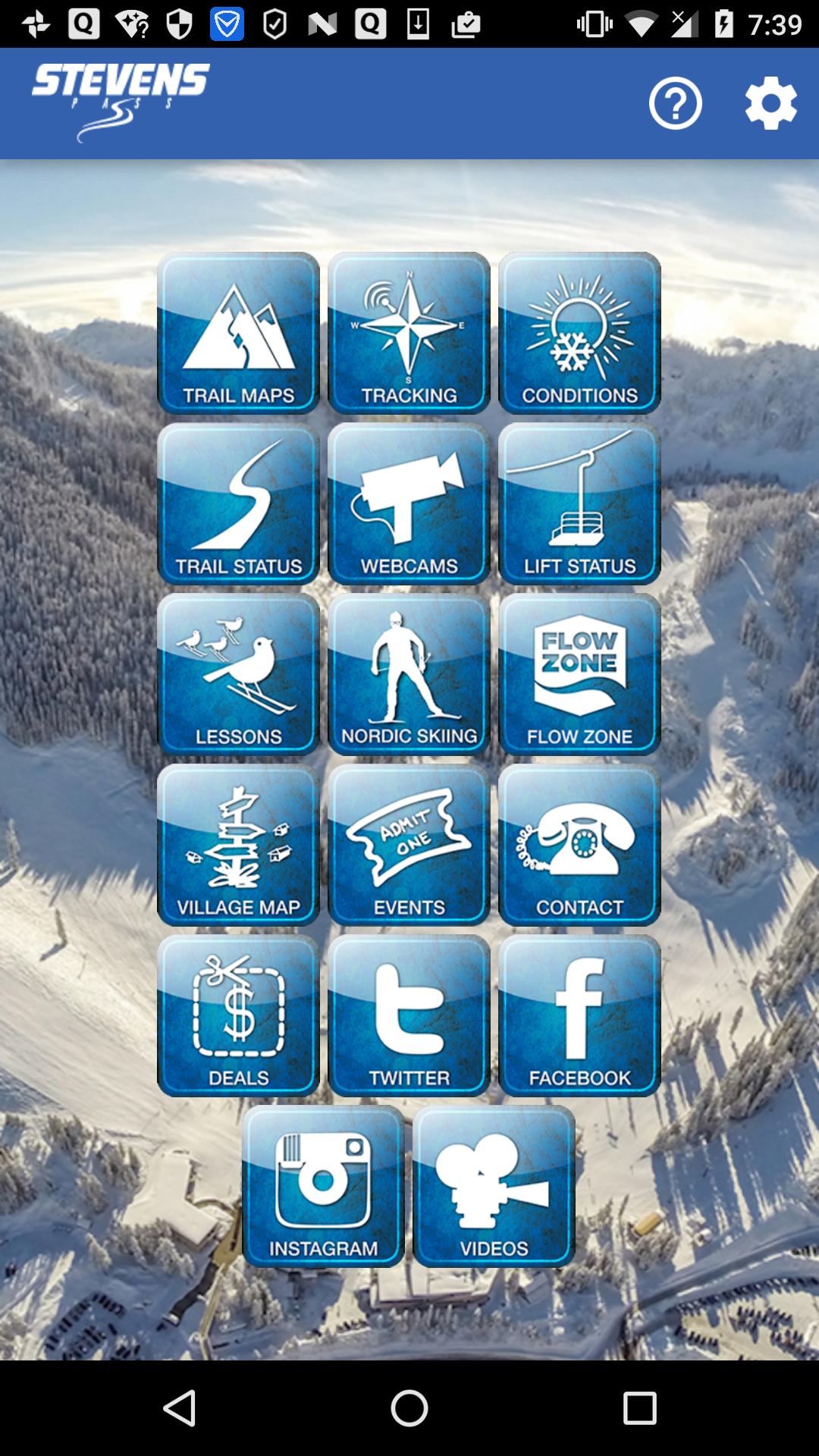The image size is (819, 1456).
Task: Check Lift Status
Action: pos(579,504)
